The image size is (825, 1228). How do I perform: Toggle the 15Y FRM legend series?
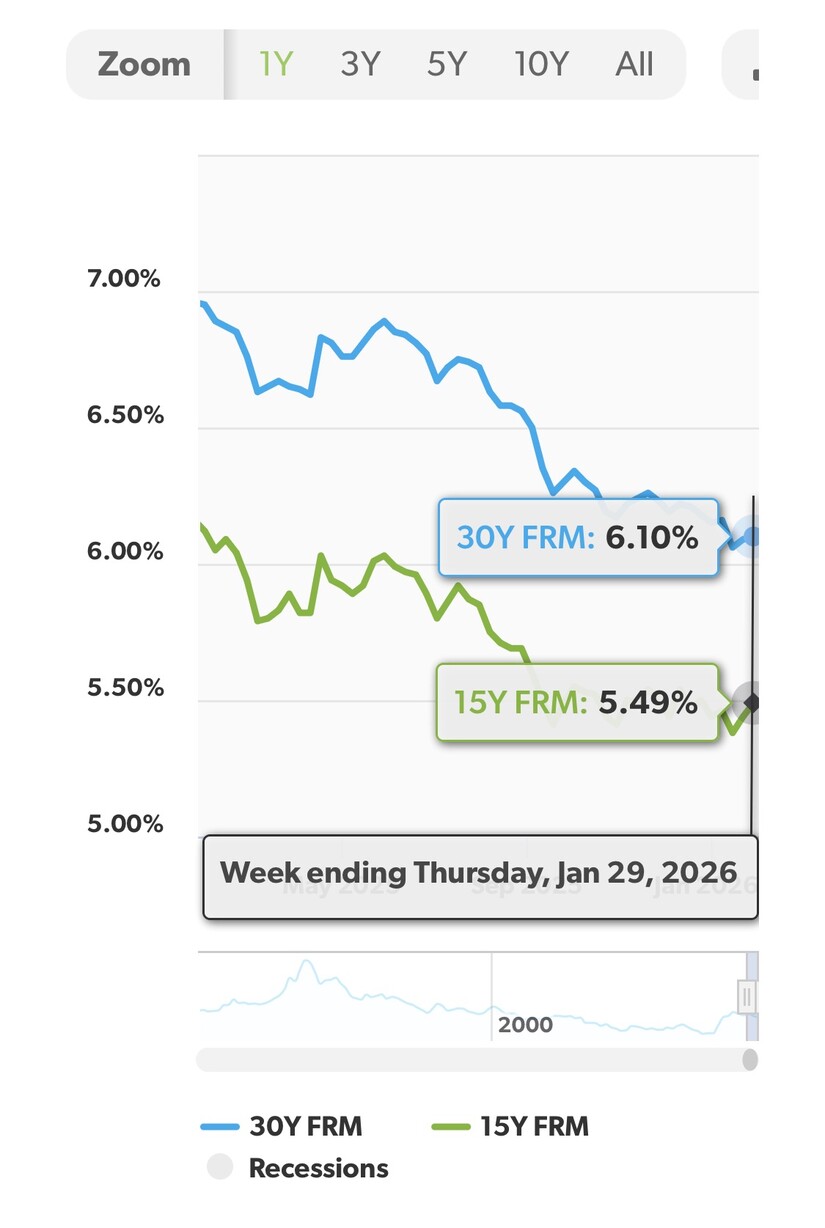510,1127
